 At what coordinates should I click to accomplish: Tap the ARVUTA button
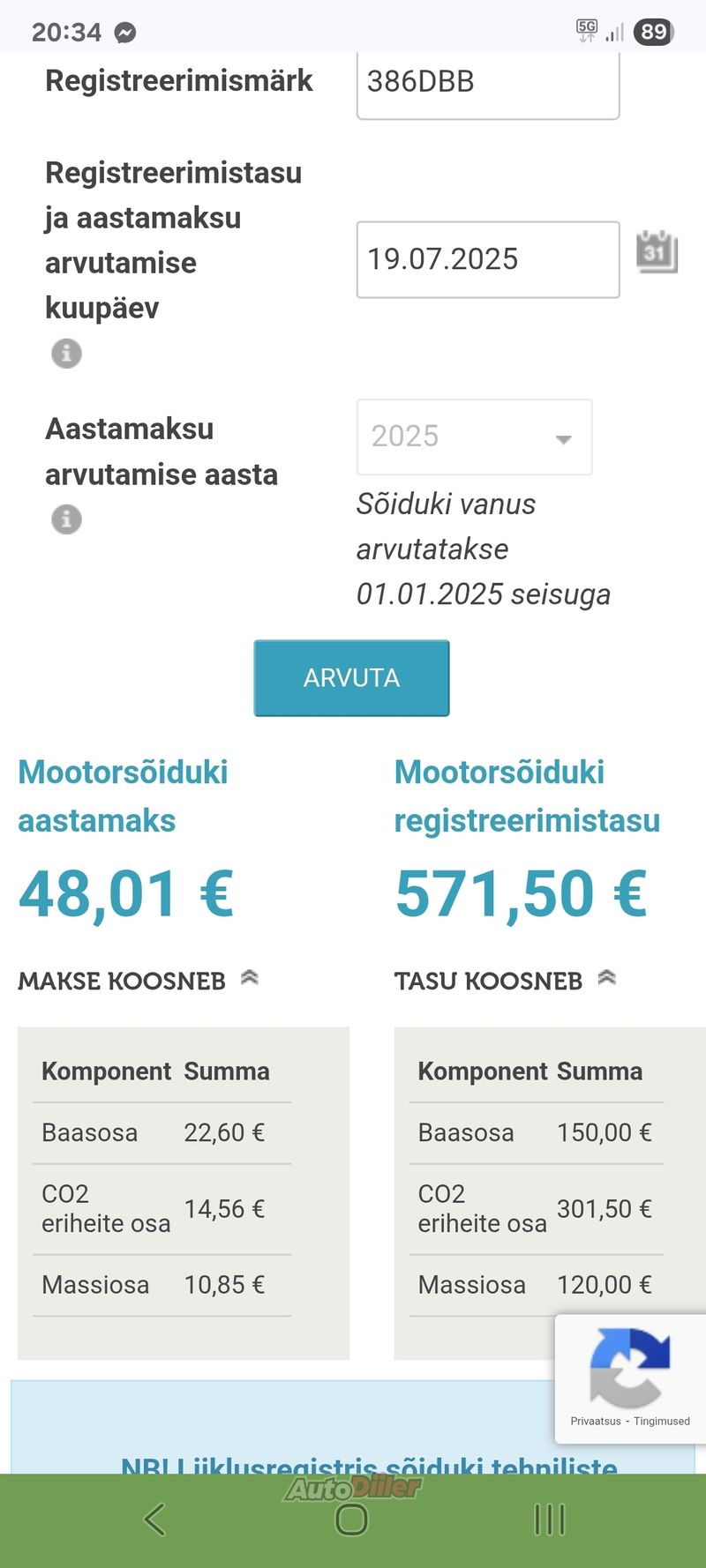coord(351,677)
